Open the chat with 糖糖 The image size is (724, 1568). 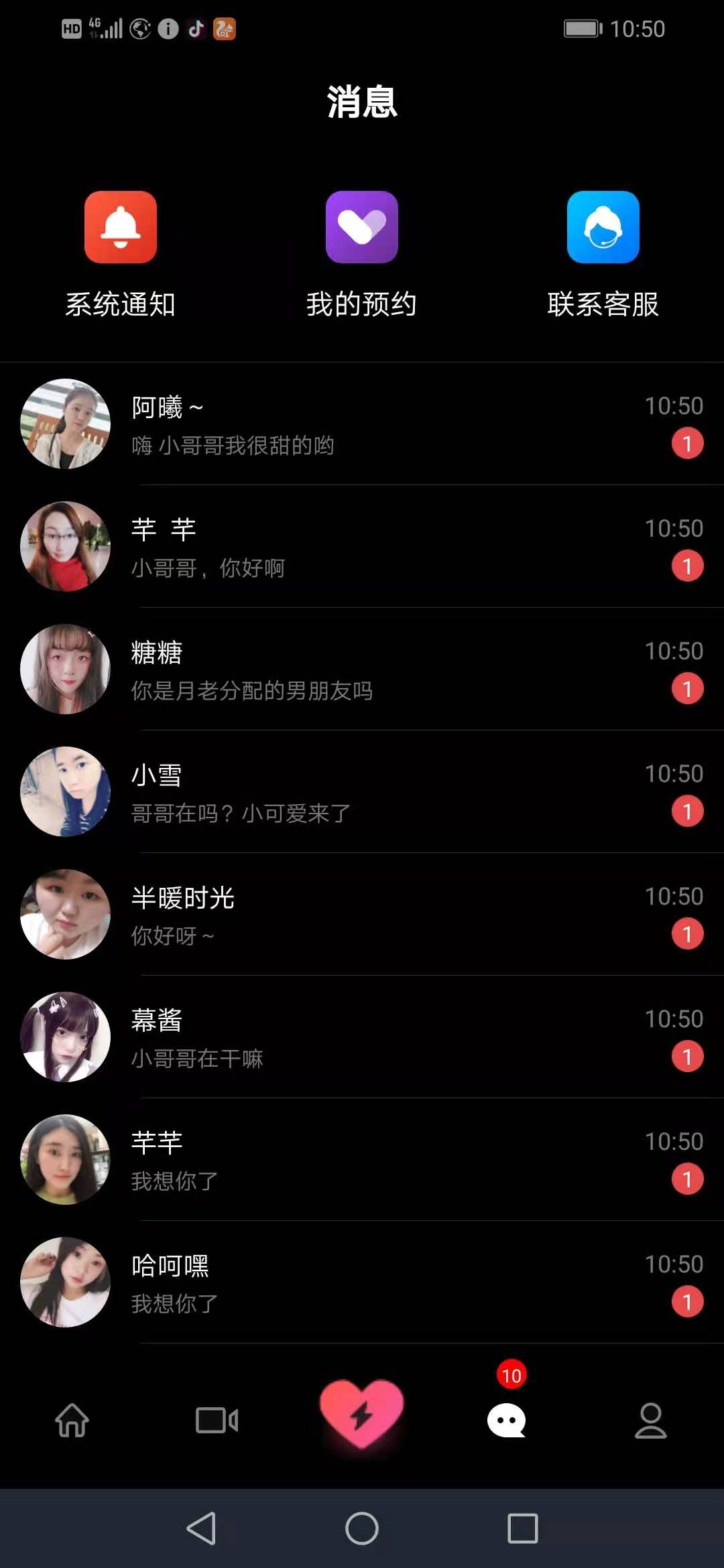(362, 669)
